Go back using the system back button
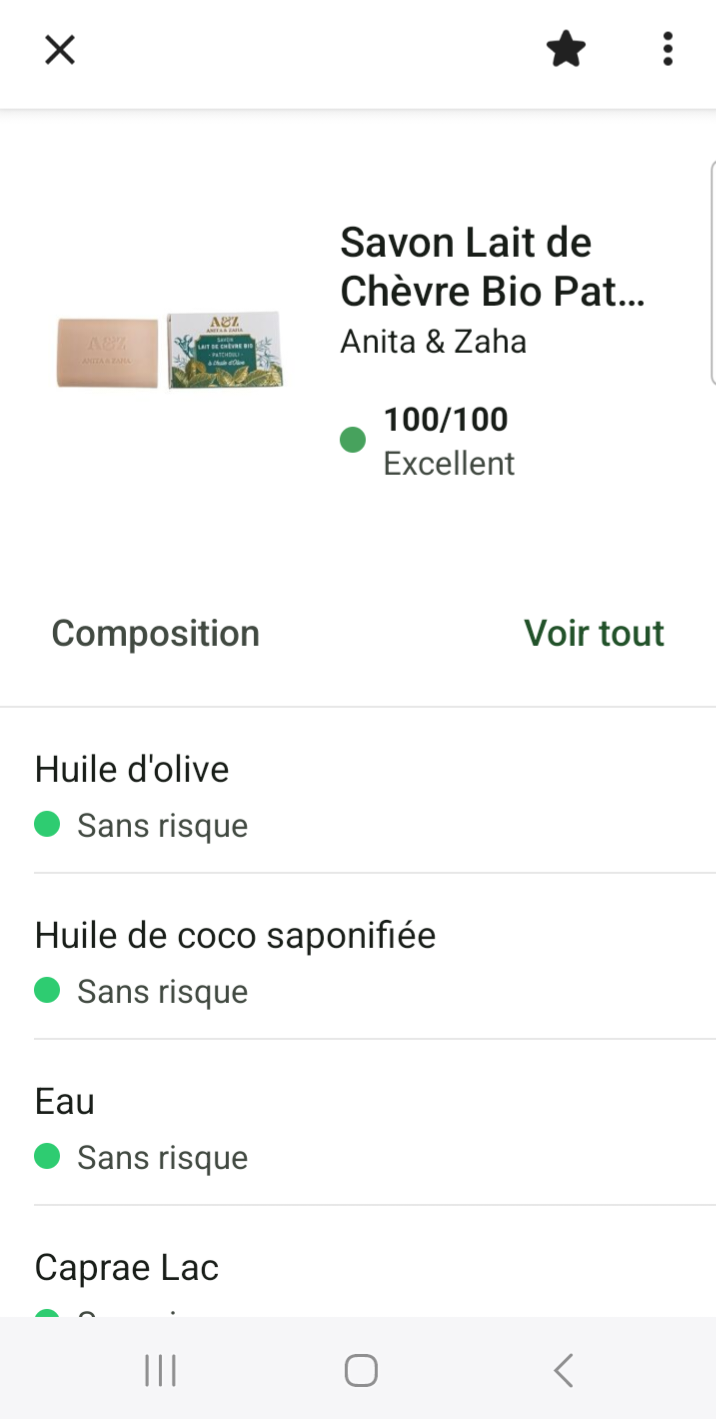 (x=563, y=1370)
